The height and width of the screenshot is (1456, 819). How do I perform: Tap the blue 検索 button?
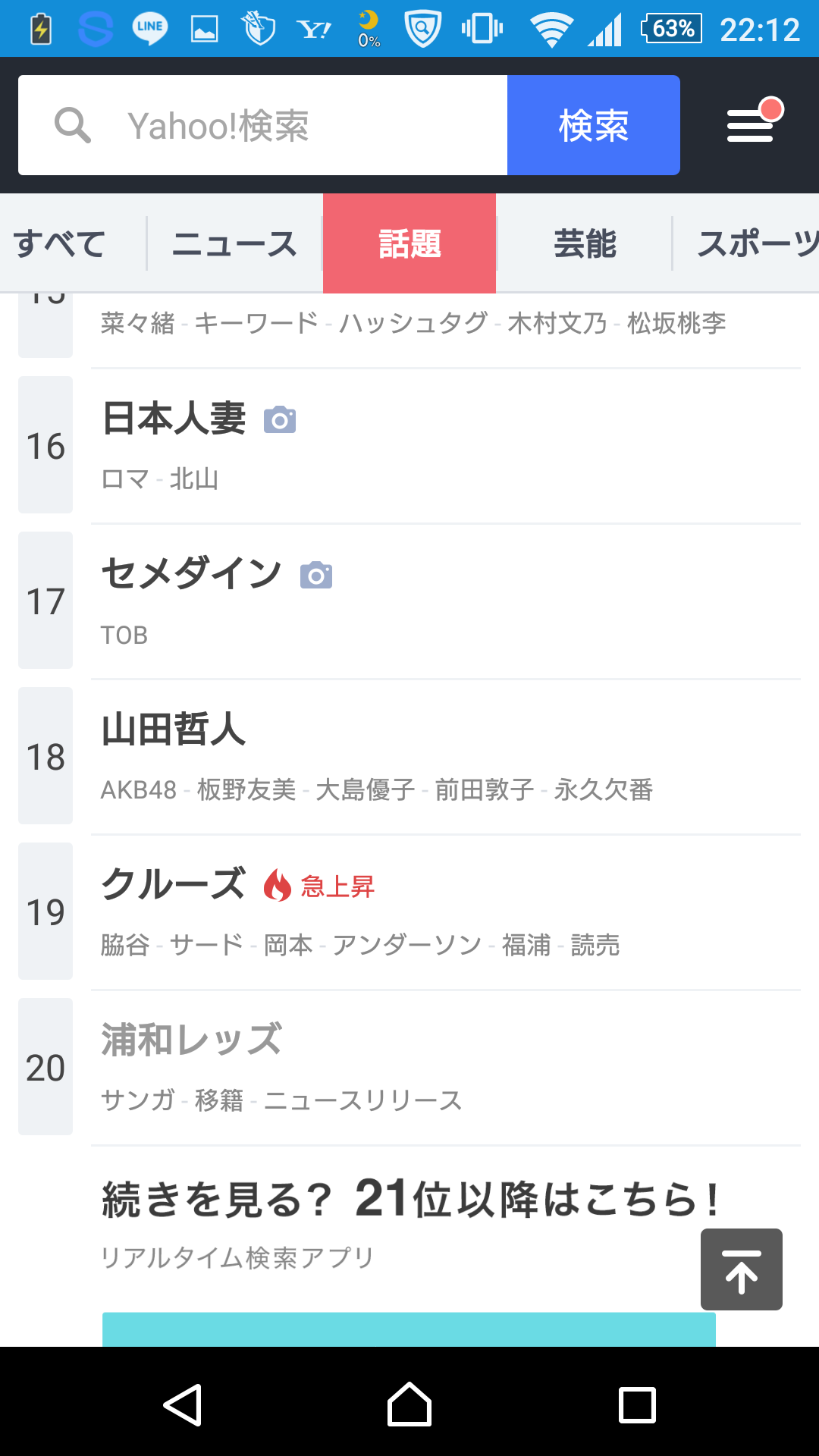coord(593,125)
